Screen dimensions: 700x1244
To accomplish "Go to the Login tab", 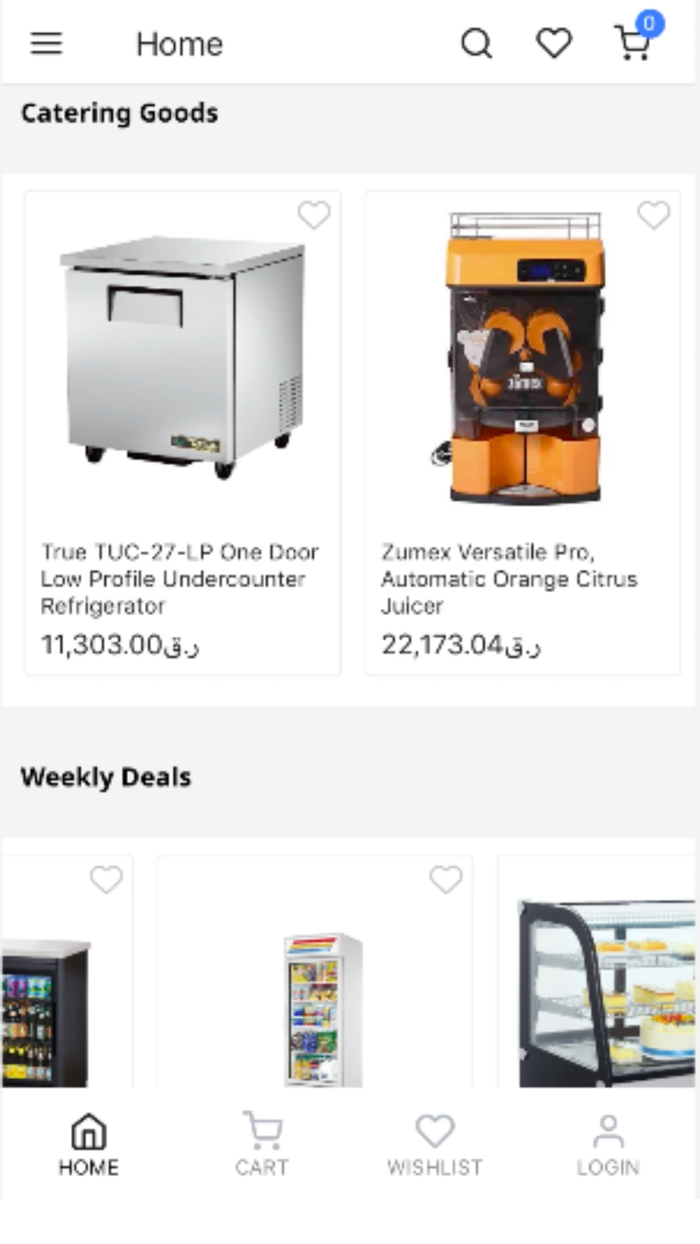I will tap(608, 1145).
